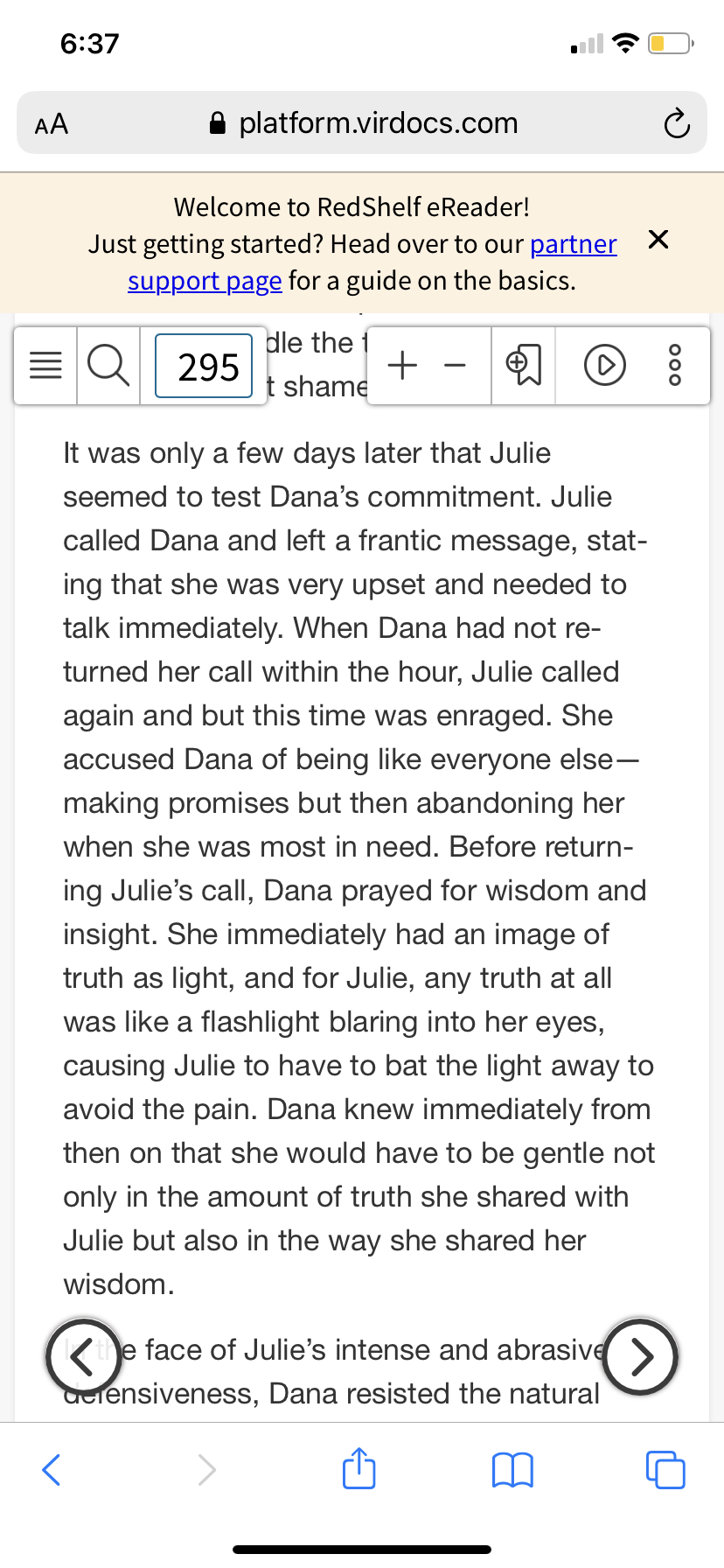Open Safari text size AA menu
This screenshot has width=724, height=1568.
pyautogui.click(x=52, y=124)
